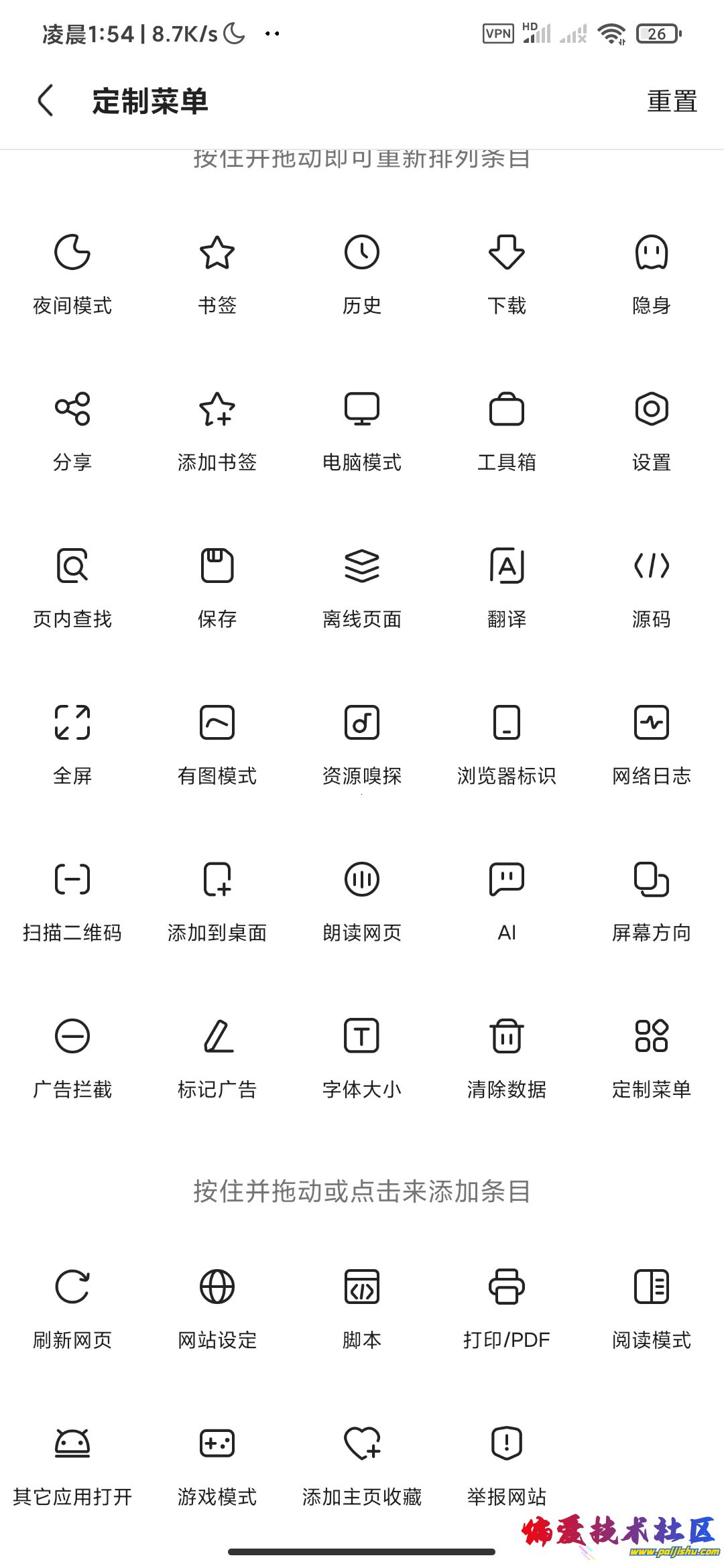Viewport: 724px width, 1568px height.
Task: Tap the 清除数据 item
Action: coord(507,1057)
